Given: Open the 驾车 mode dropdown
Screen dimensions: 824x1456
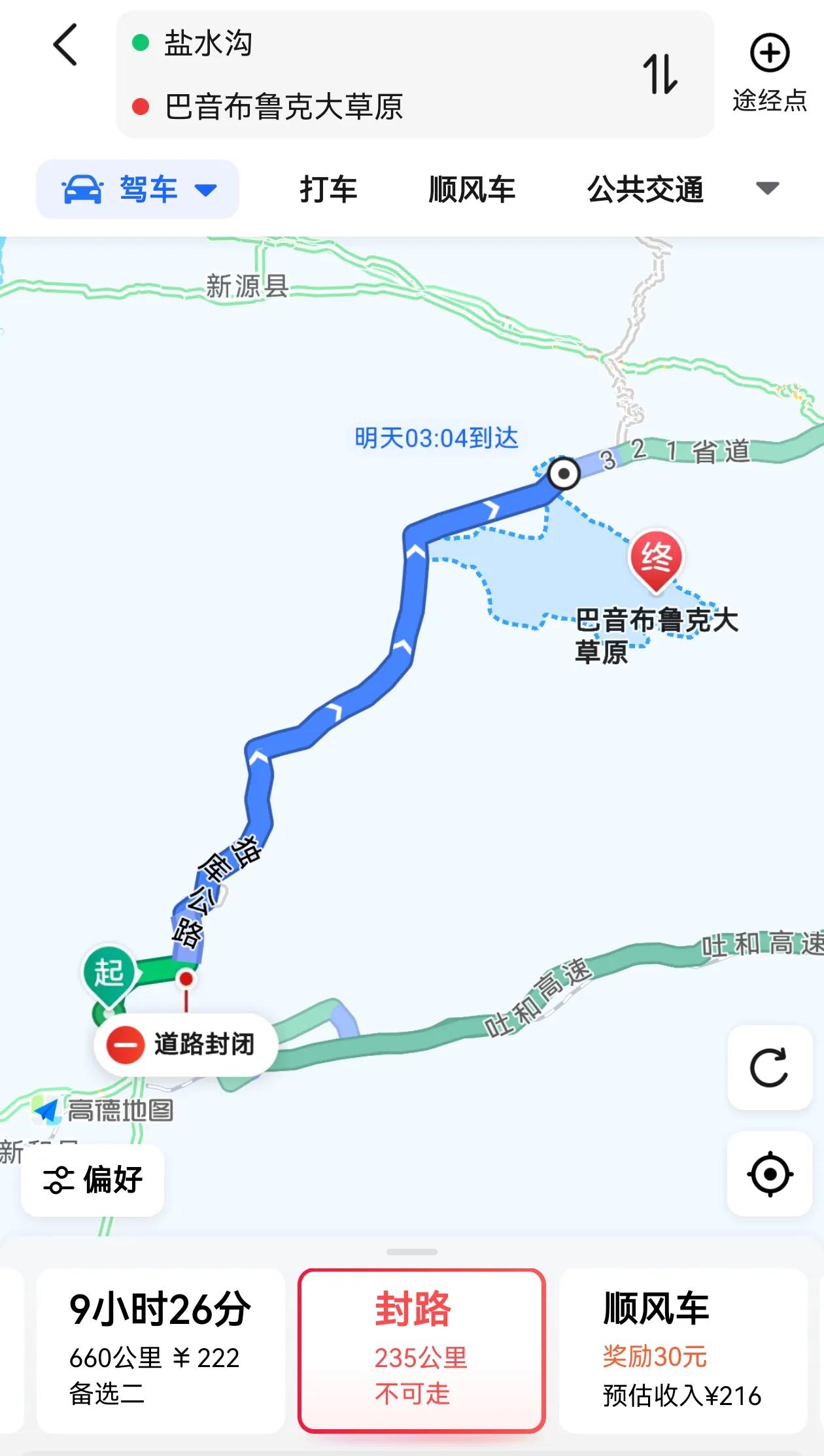Looking at the screenshot, I should pyautogui.click(x=138, y=190).
